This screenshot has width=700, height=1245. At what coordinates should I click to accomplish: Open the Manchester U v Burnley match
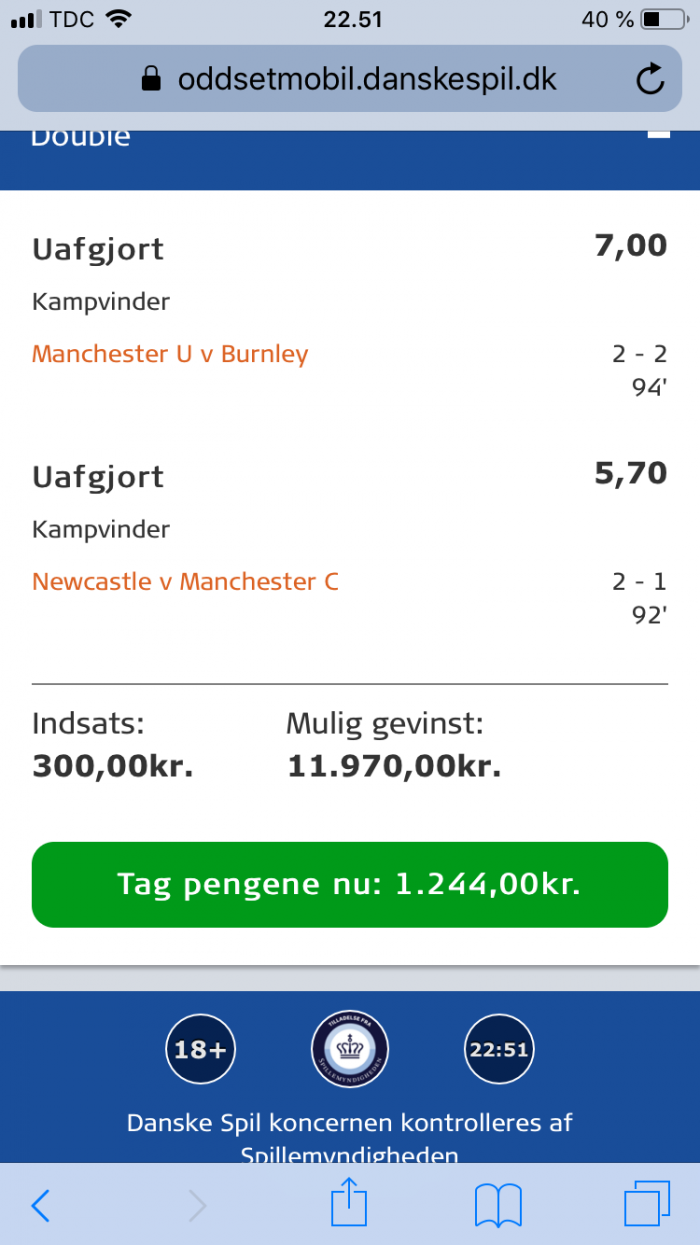point(170,354)
